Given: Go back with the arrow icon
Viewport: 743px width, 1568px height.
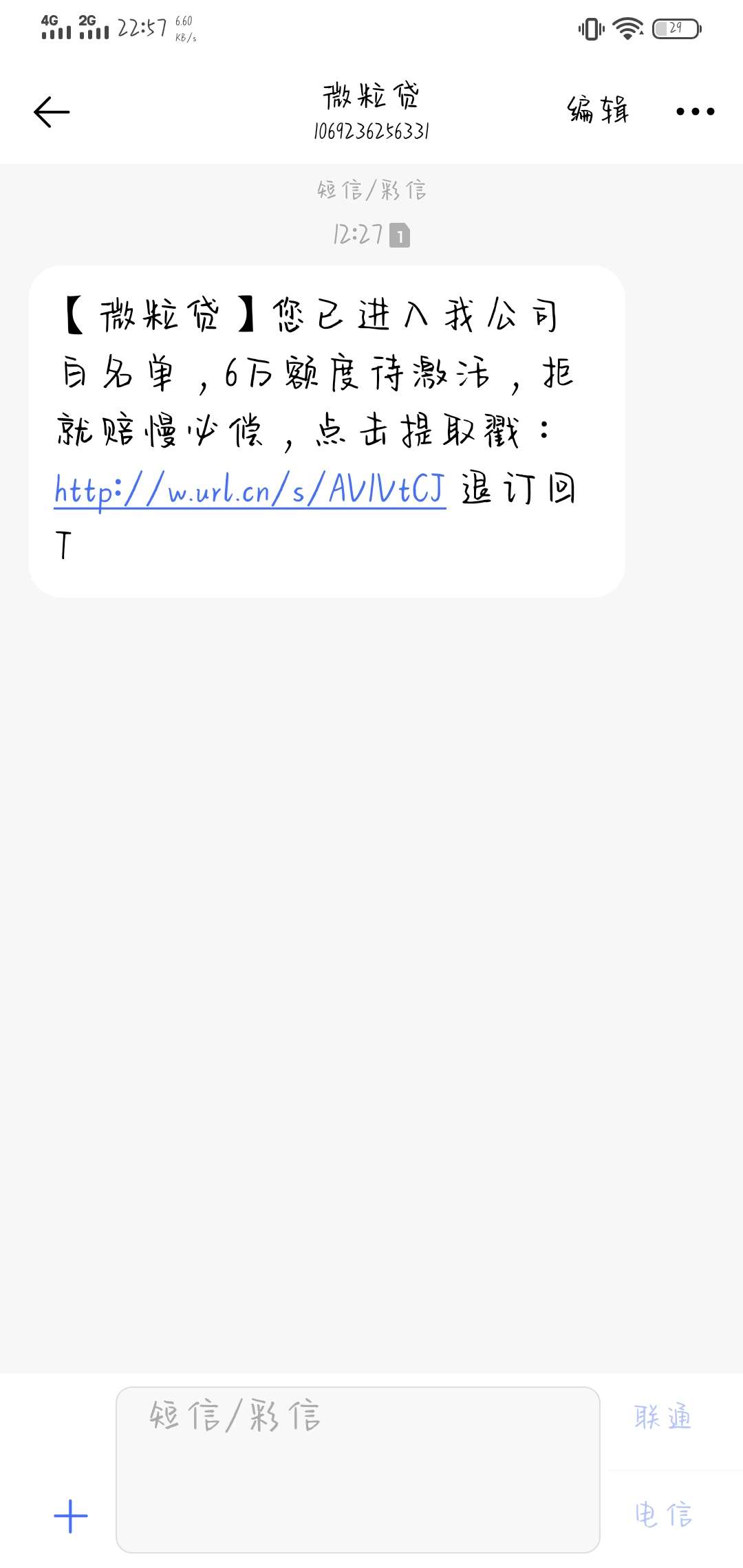Looking at the screenshot, I should click(x=52, y=112).
